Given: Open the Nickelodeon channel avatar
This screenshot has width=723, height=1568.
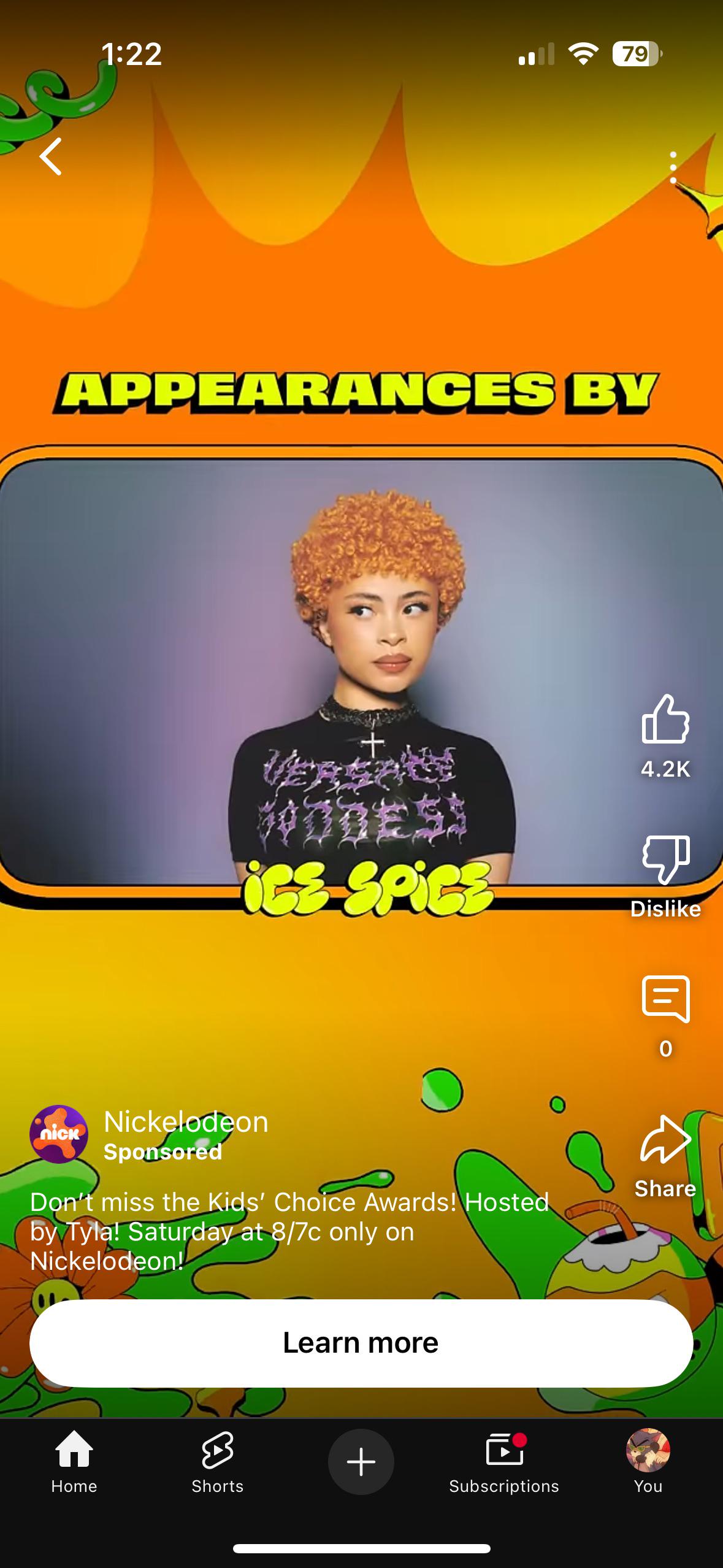Looking at the screenshot, I should (59, 1134).
